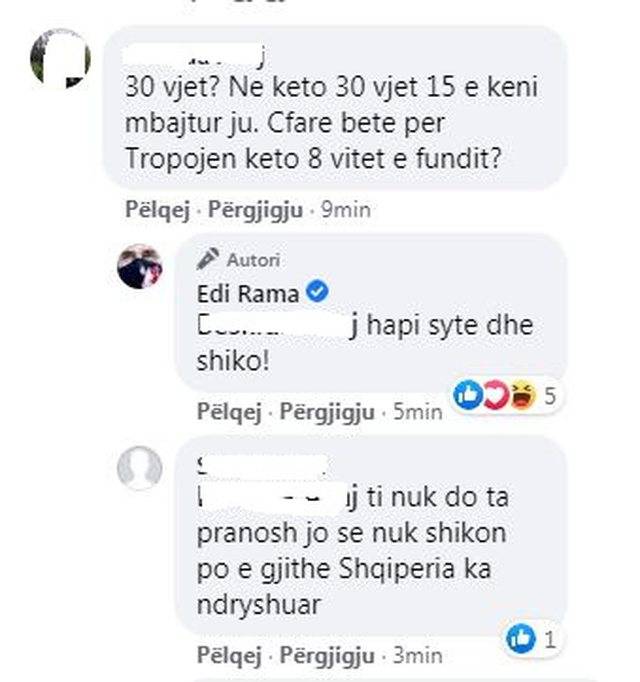Reply to the 3min comment about Shqiperia
Image resolution: width=640 pixels, height=682 pixels.
tap(325, 657)
